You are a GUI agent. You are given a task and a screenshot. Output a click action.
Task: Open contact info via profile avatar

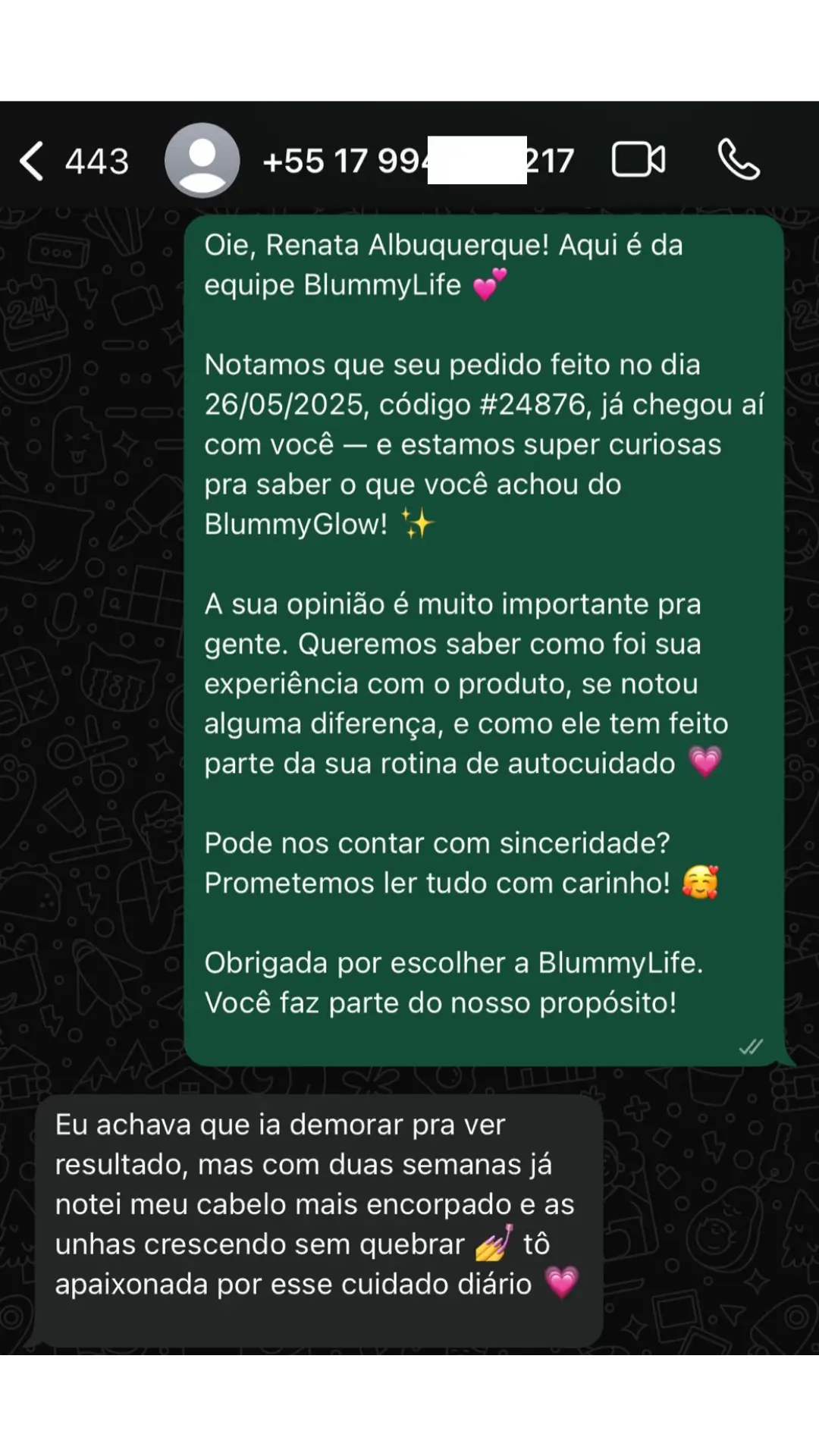[x=202, y=161]
